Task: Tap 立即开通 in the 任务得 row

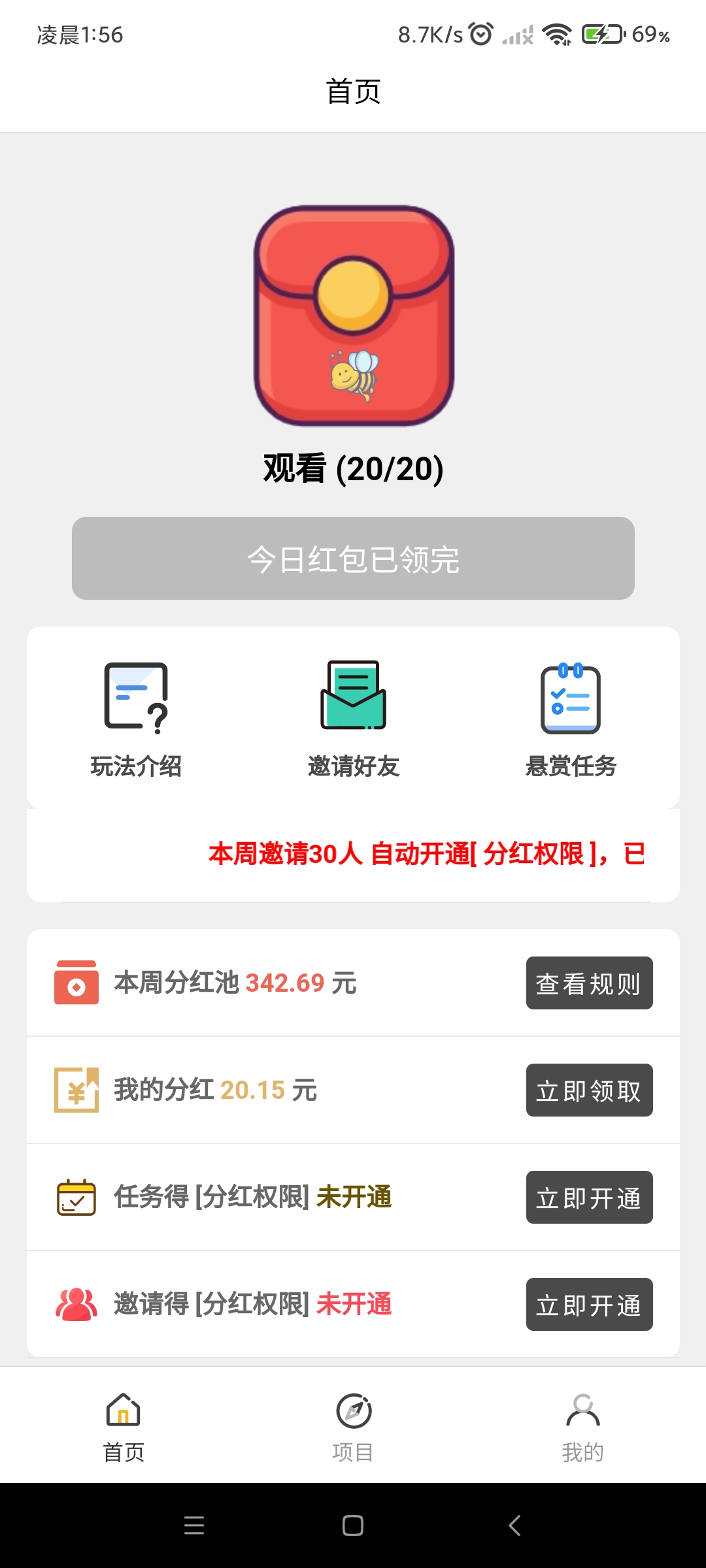Action: [x=589, y=1197]
